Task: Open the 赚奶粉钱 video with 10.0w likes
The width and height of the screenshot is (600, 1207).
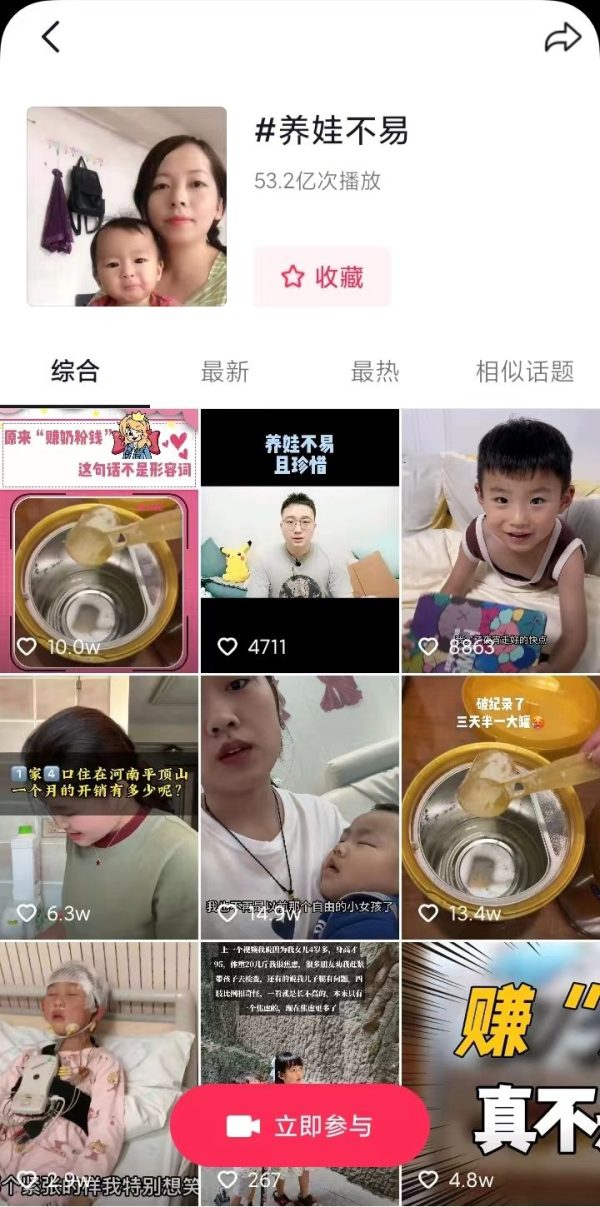Action: (x=98, y=540)
